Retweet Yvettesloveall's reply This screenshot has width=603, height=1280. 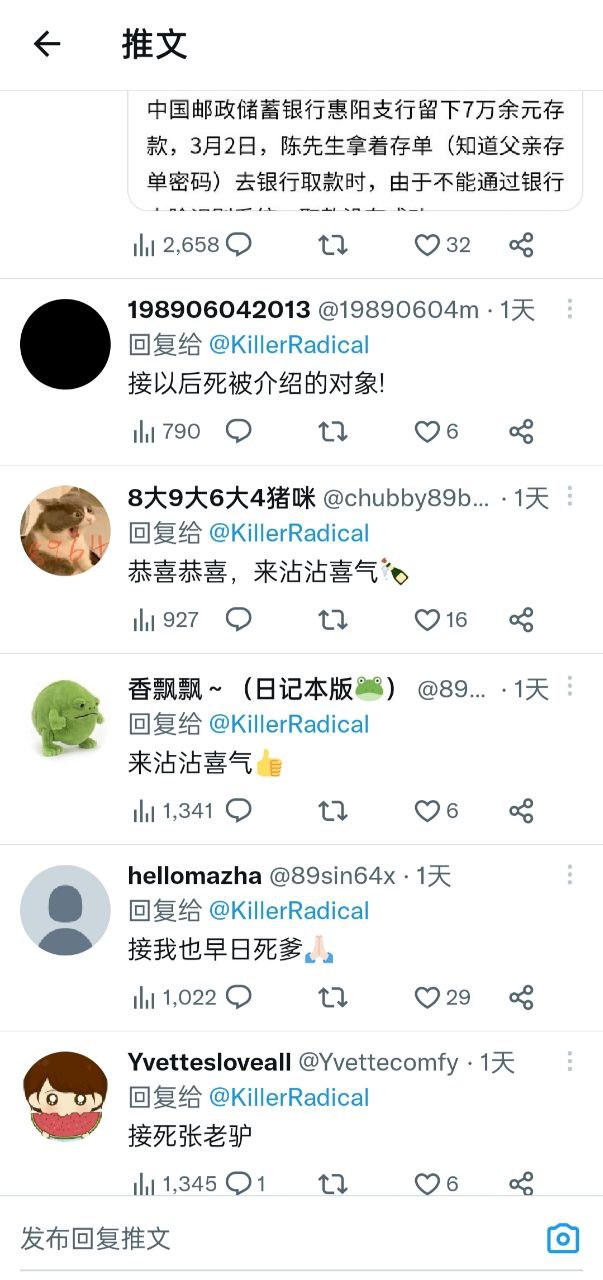[333, 1184]
